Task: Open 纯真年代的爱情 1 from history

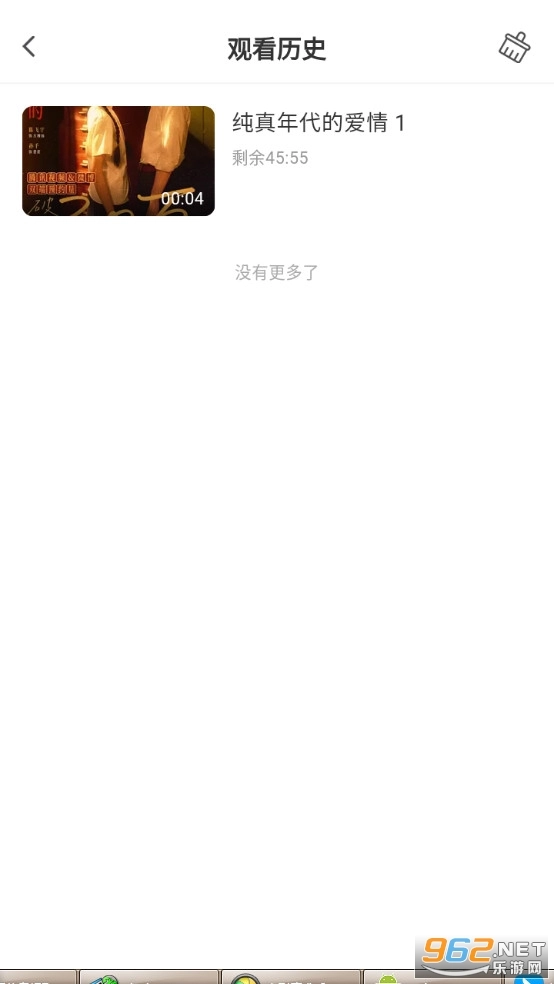Action: coord(277,161)
